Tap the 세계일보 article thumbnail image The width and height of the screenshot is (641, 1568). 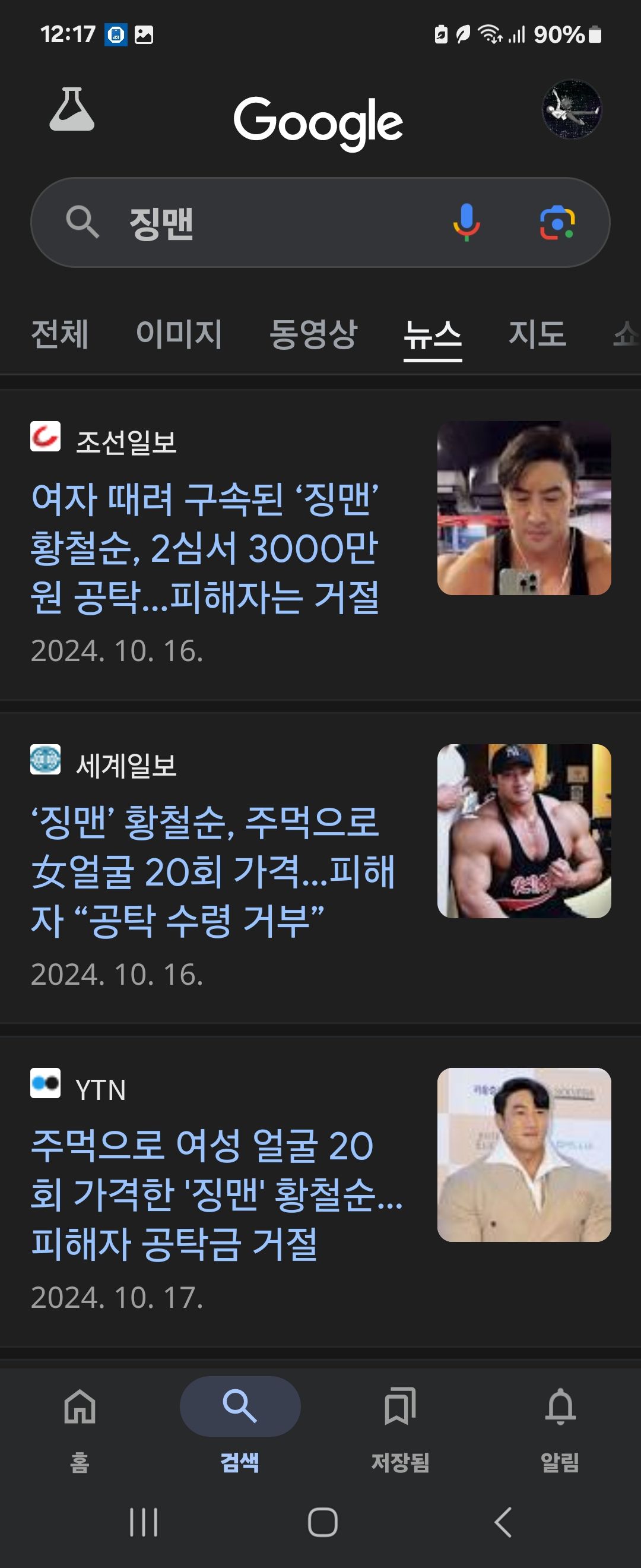(523, 831)
